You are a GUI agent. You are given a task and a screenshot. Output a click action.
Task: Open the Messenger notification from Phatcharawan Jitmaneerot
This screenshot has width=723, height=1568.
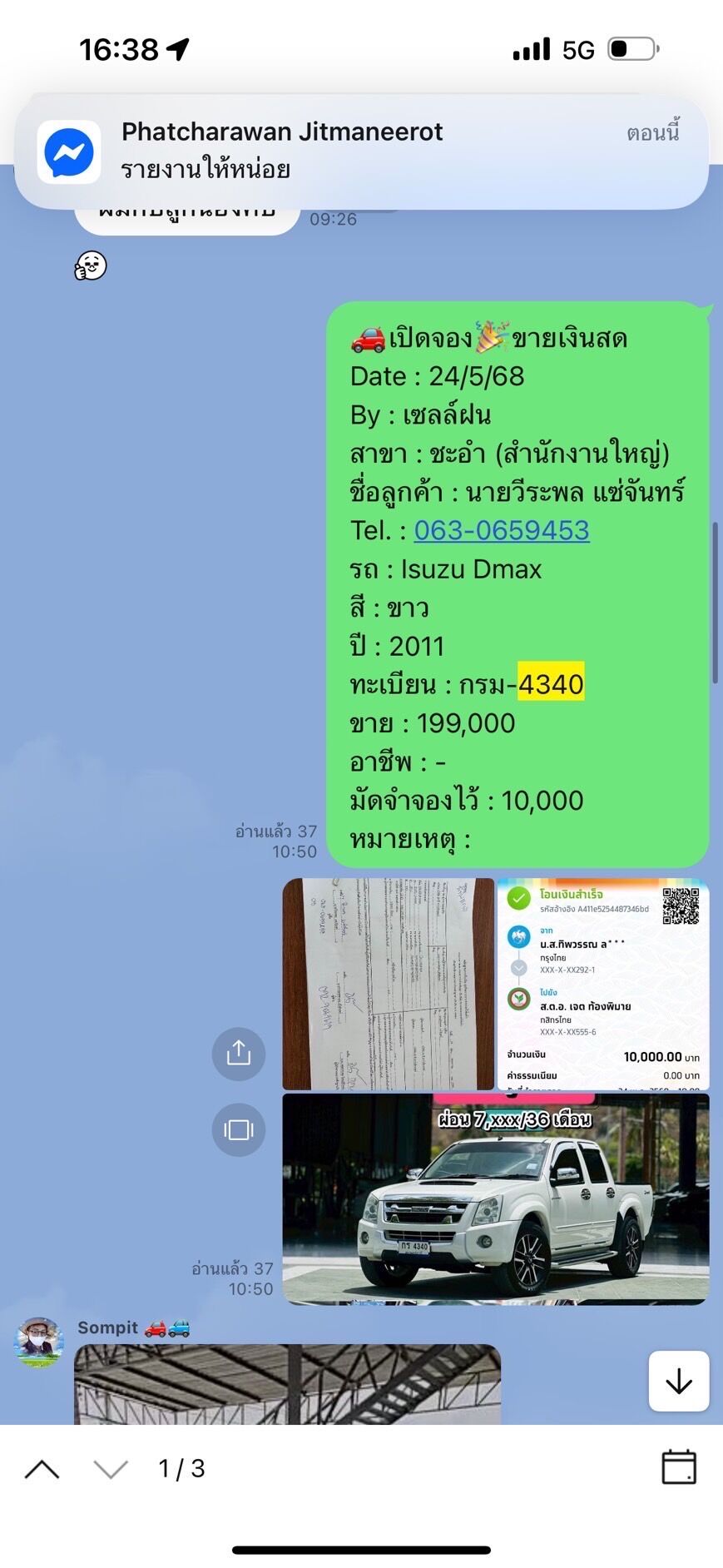pyautogui.click(x=361, y=151)
